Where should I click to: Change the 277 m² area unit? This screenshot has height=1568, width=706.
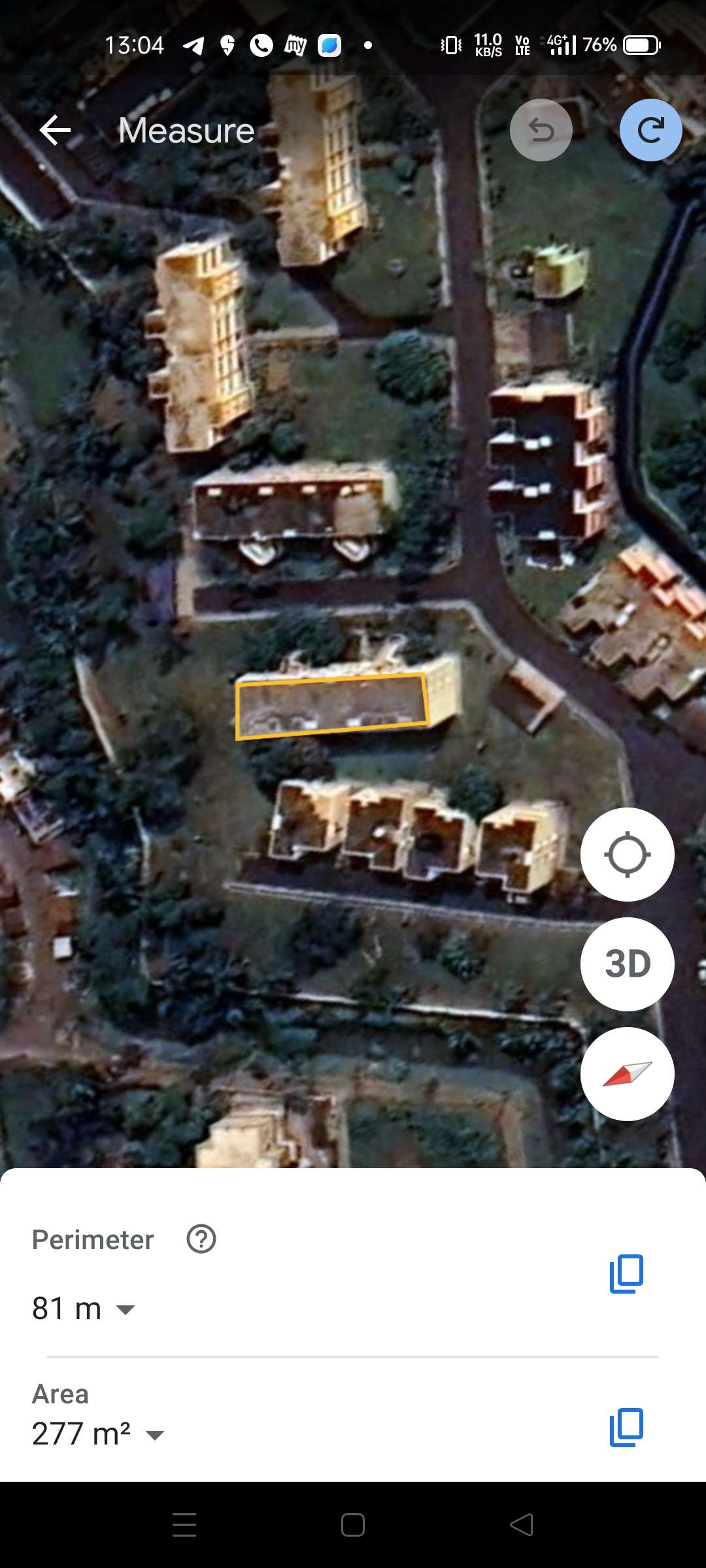pyautogui.click(x=98, y=1434)
